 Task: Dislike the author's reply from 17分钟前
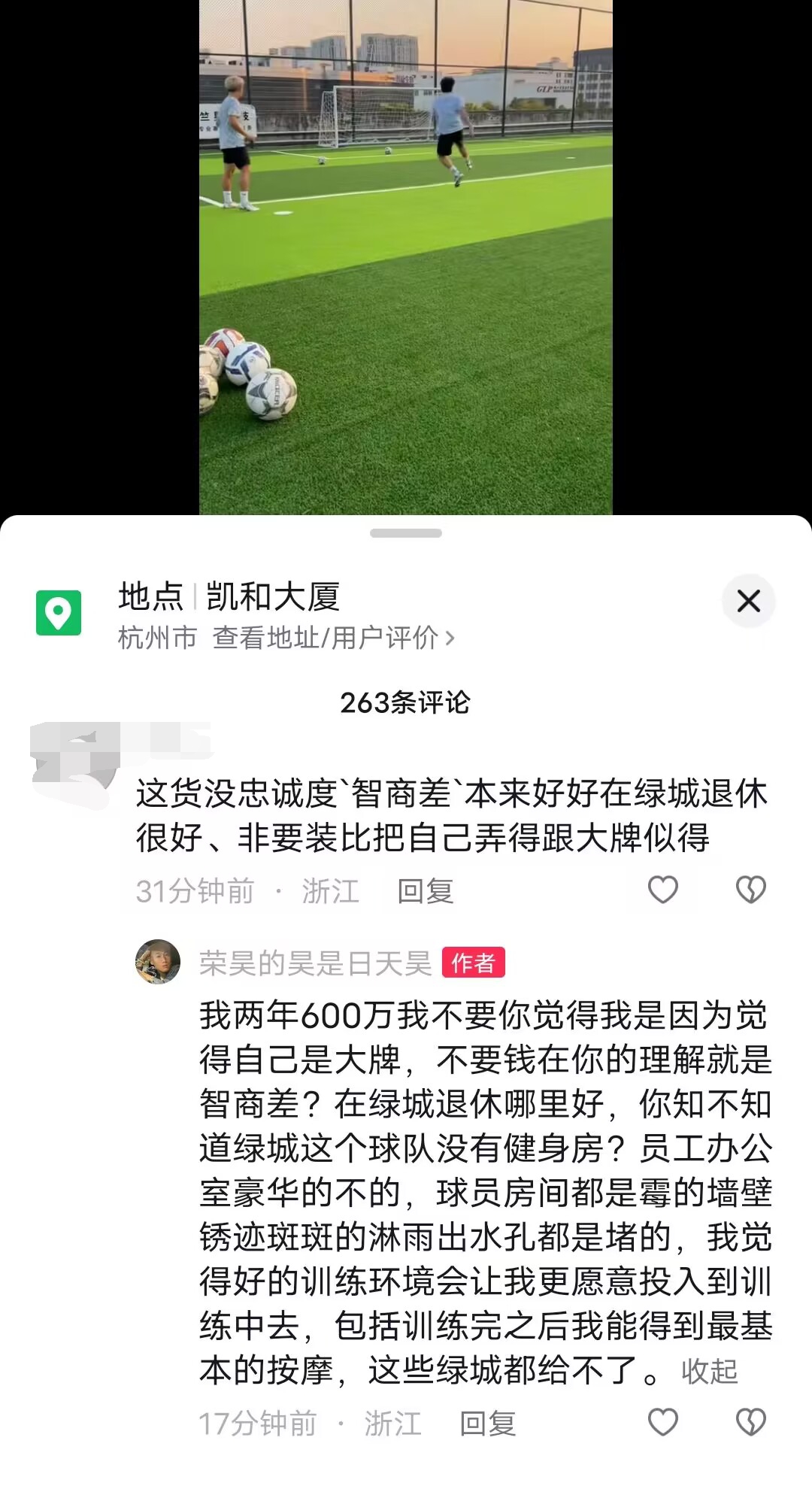(750, 1422)
